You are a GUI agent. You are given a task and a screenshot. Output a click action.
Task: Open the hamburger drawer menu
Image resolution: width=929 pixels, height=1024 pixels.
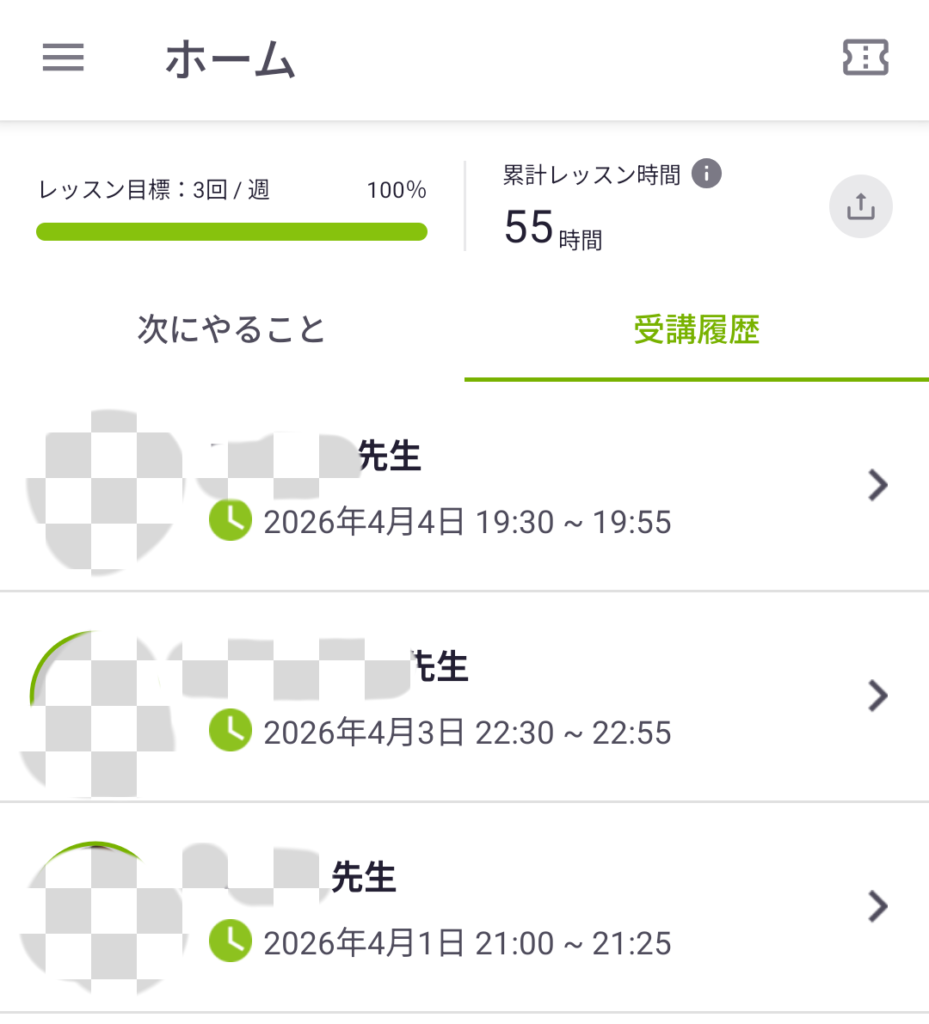click(63, 59)
